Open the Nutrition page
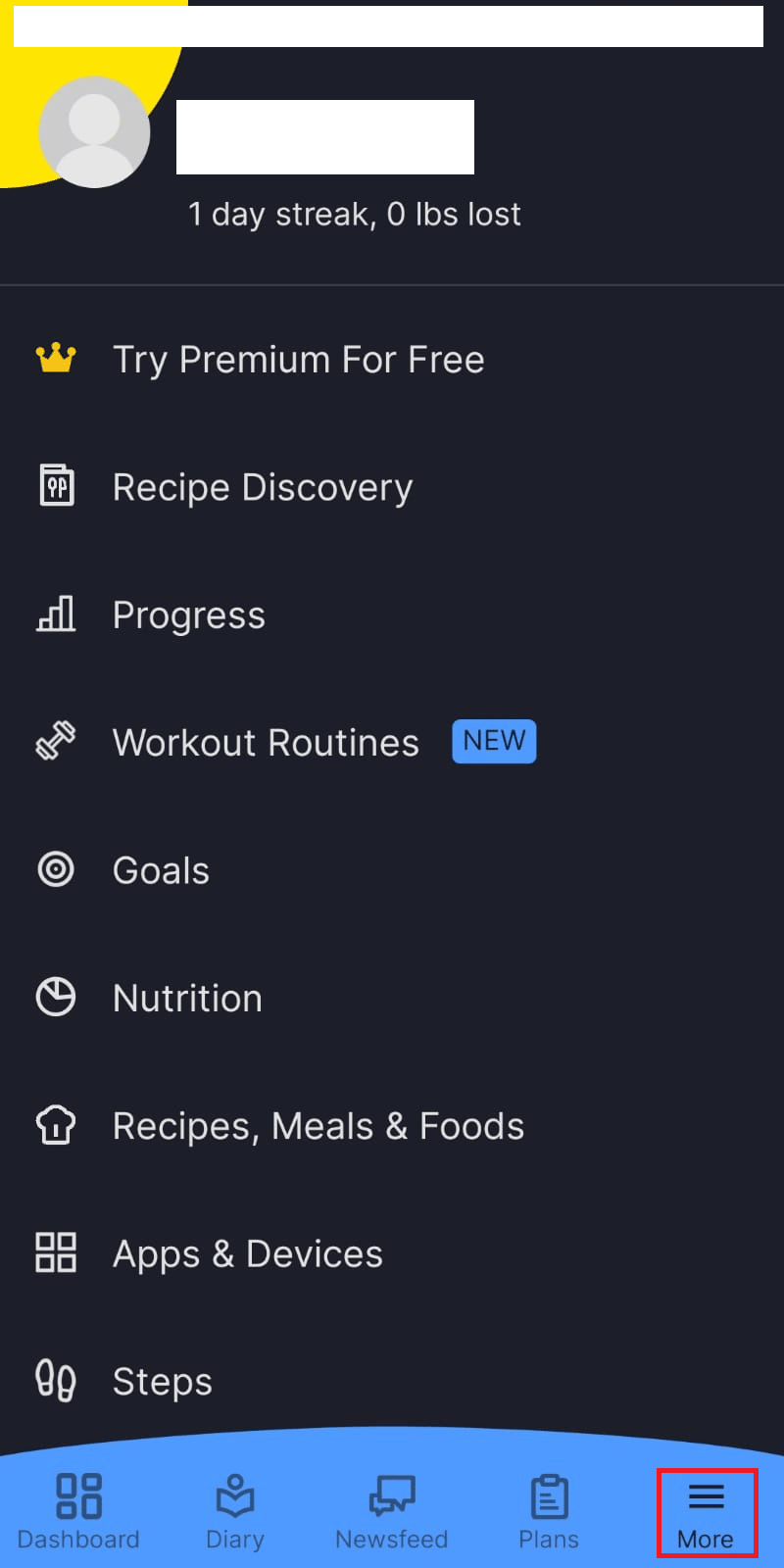Image resolution: width=784 pixels, height=1568 pixels. [187, 999]
